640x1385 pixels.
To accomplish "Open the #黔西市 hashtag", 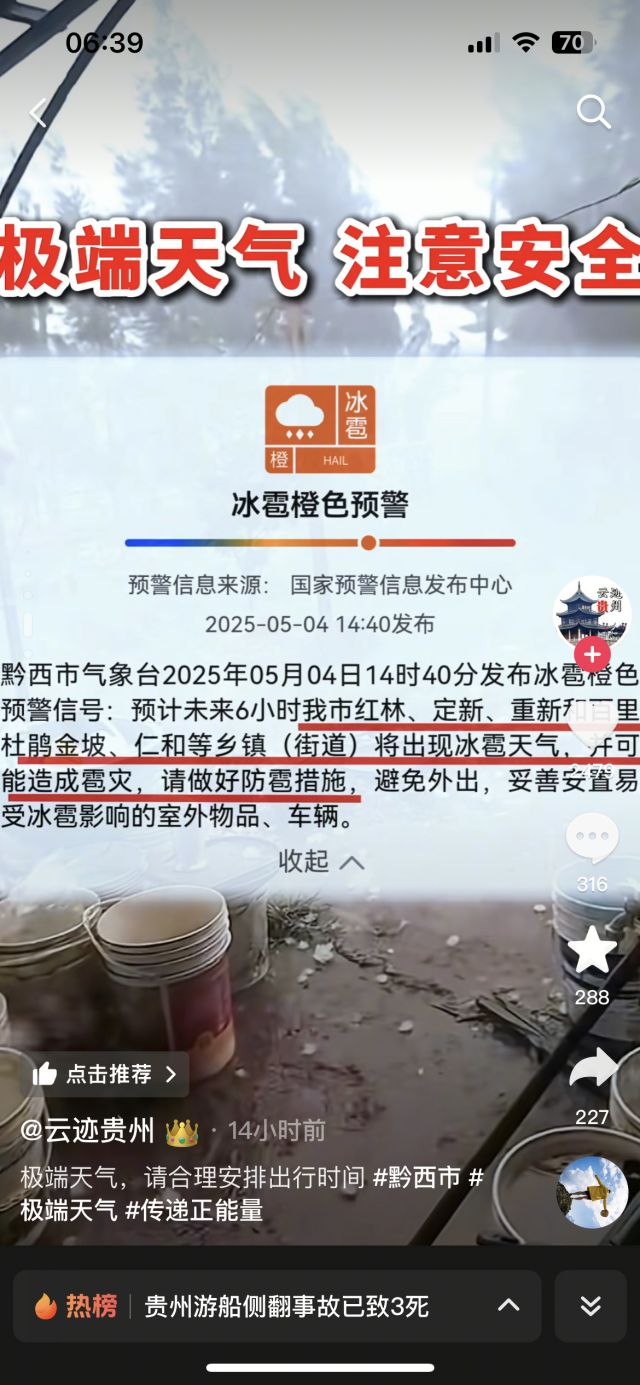I will pyautogui.click(x=417, y=1177).
